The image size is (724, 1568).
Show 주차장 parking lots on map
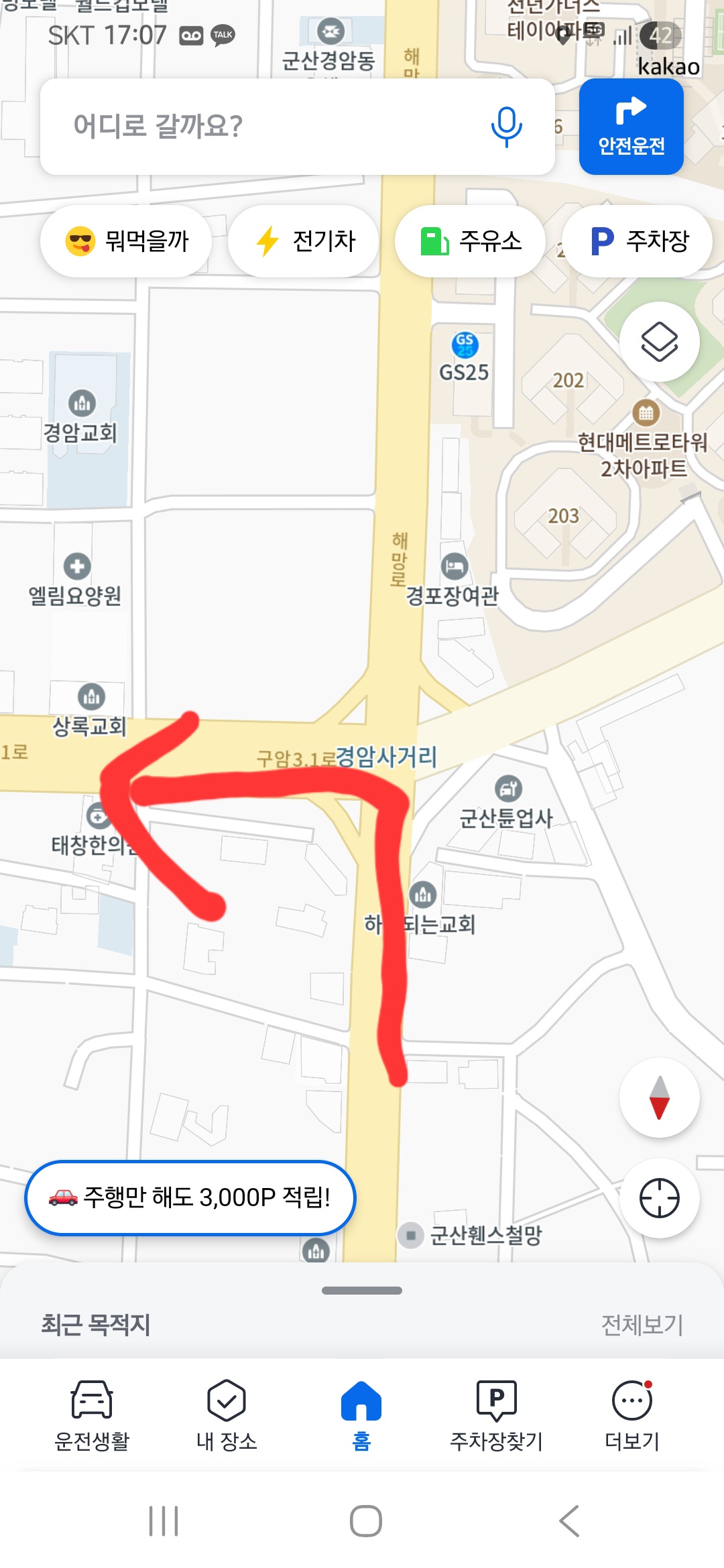638,241
